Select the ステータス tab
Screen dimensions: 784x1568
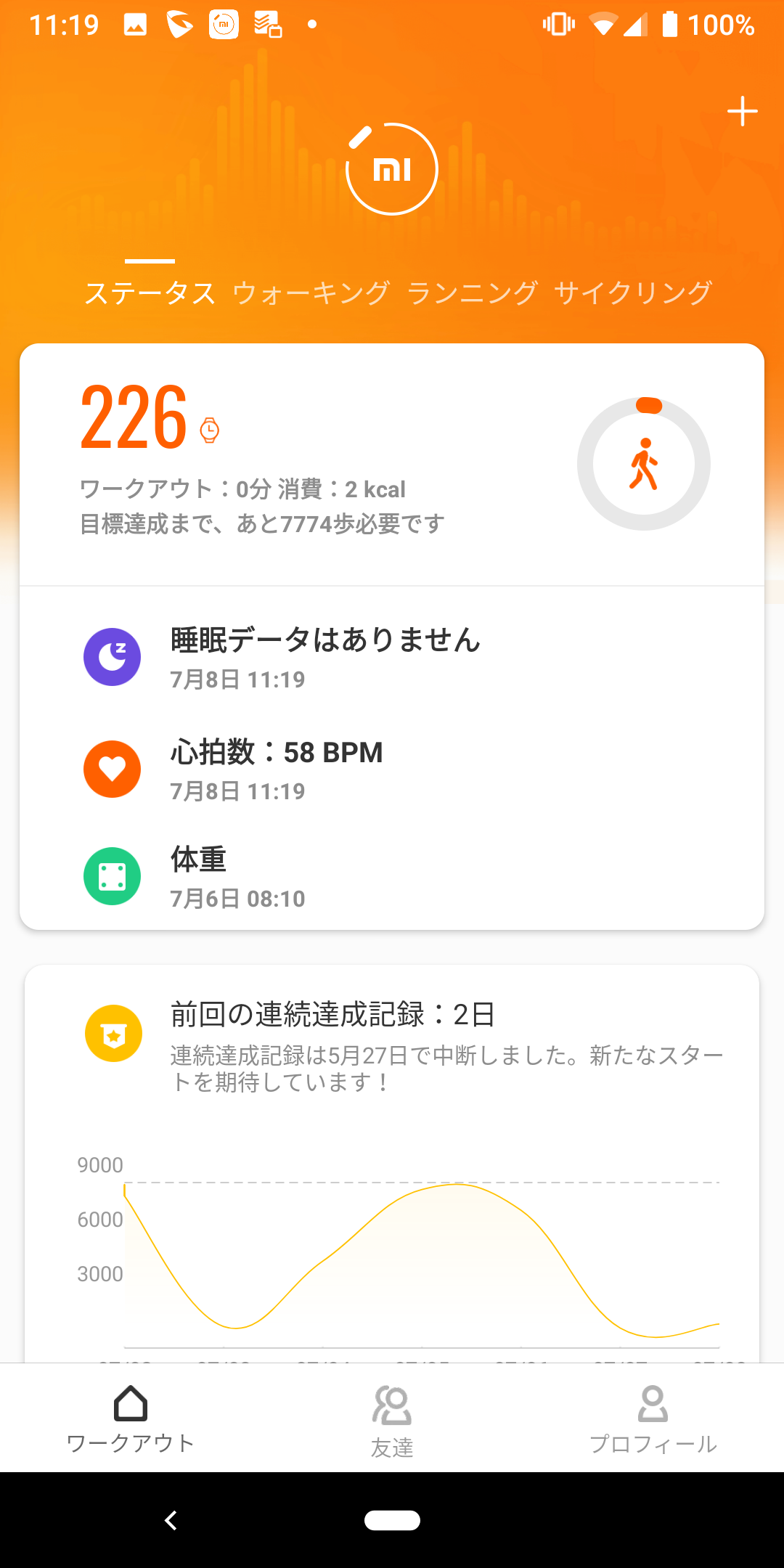150,293
